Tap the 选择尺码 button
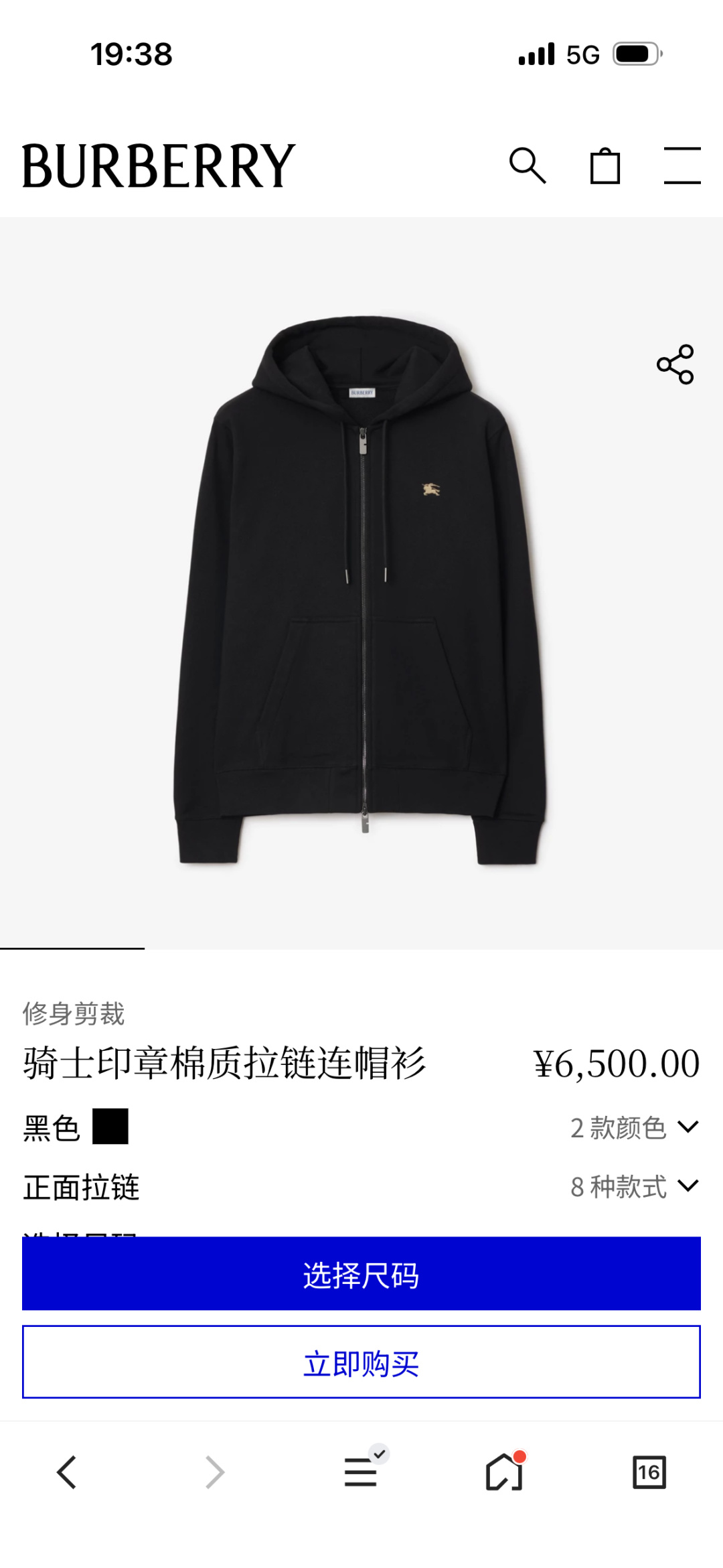The image size is (723, 1568). point(361,1274)
